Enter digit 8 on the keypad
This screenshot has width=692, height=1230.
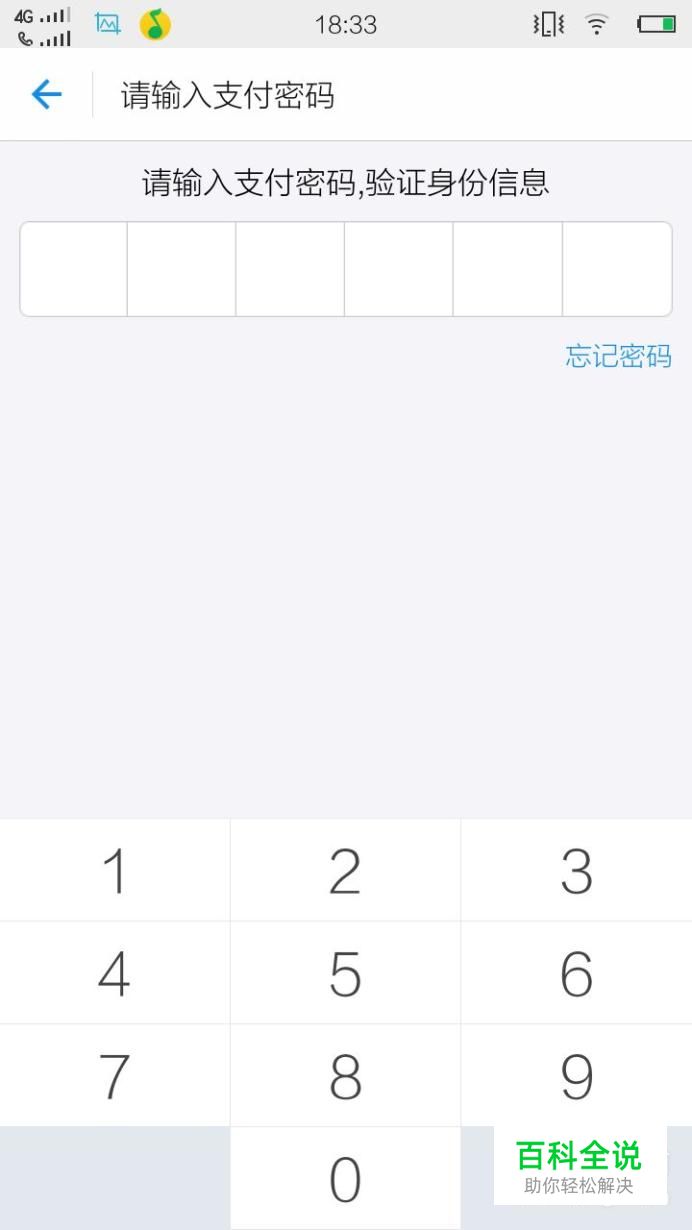pos(346,1076)
